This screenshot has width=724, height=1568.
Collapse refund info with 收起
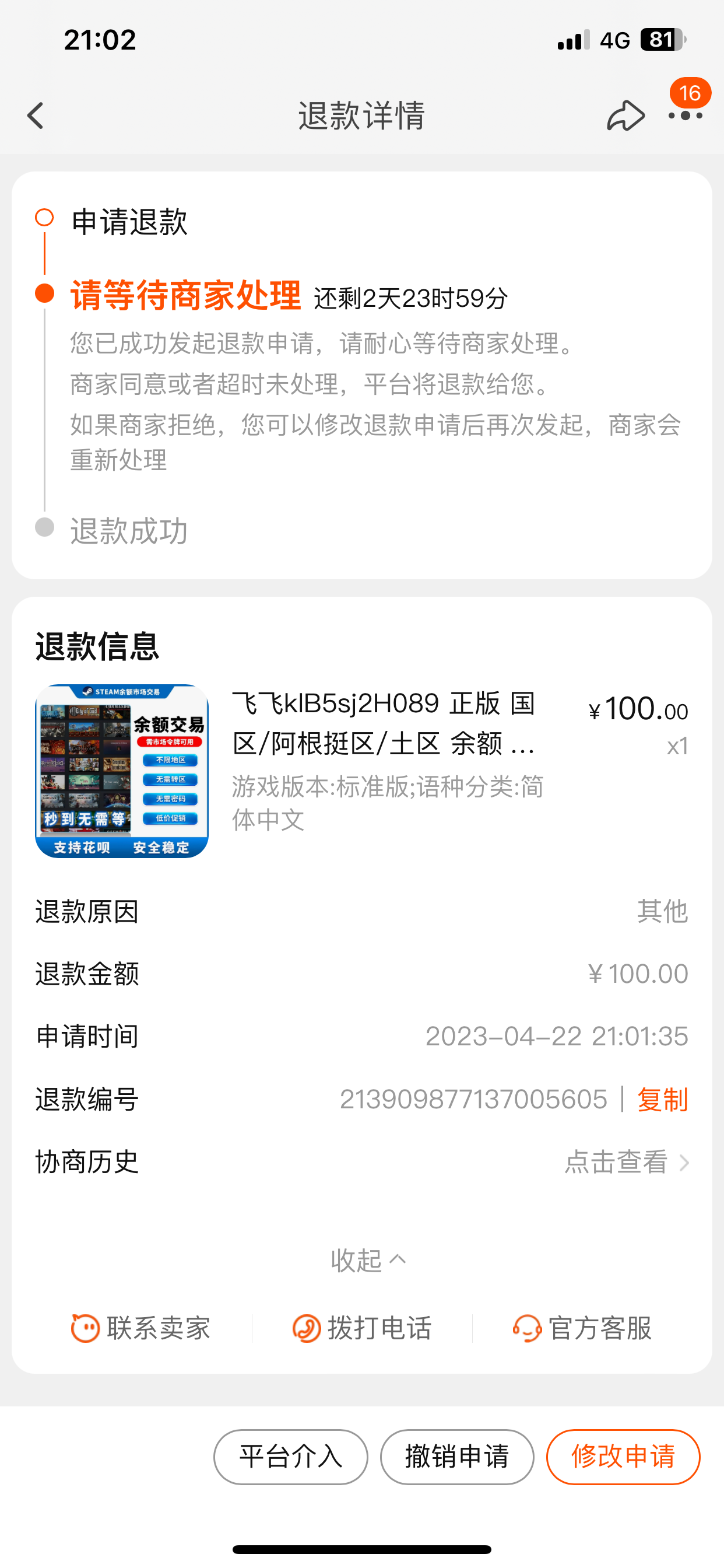(x=367, y=1260)
